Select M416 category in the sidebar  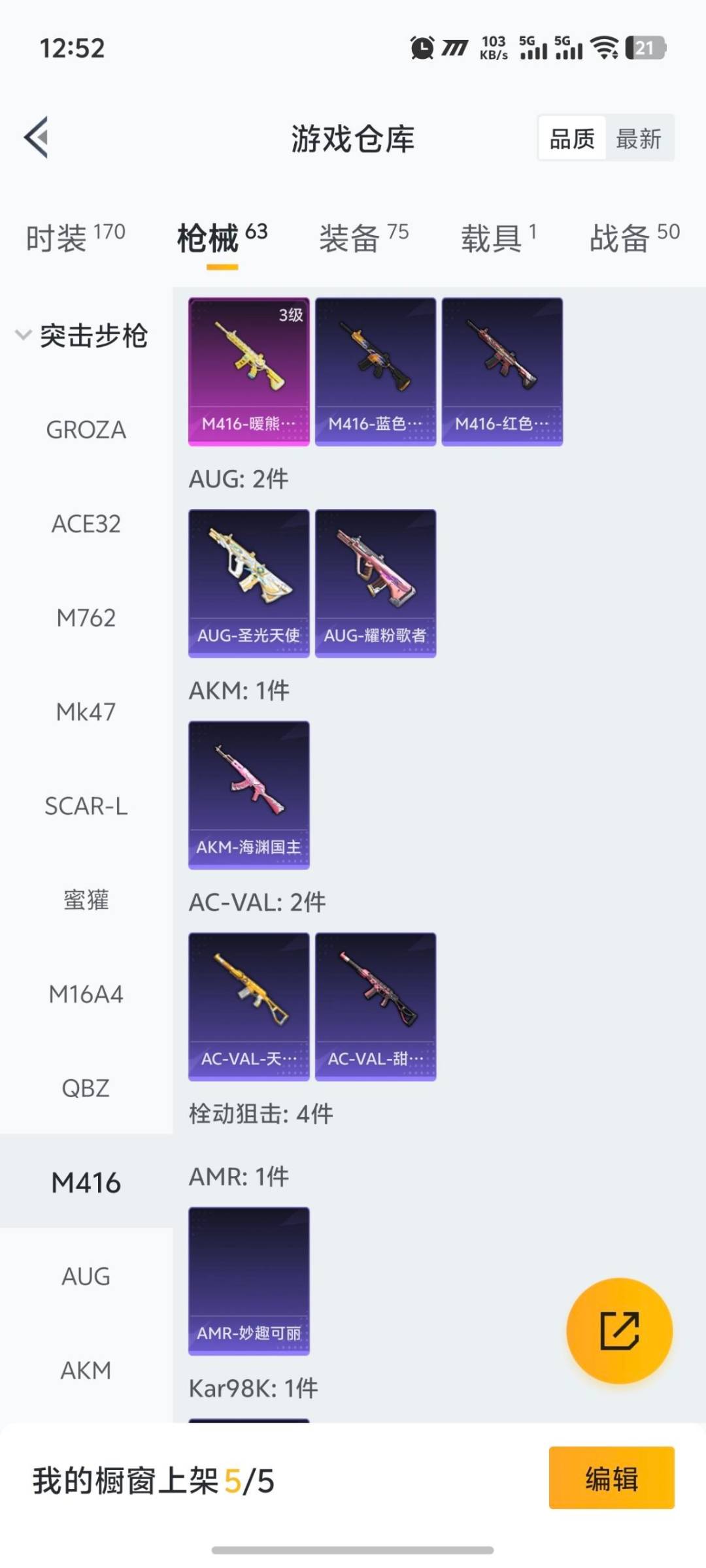85,1183
